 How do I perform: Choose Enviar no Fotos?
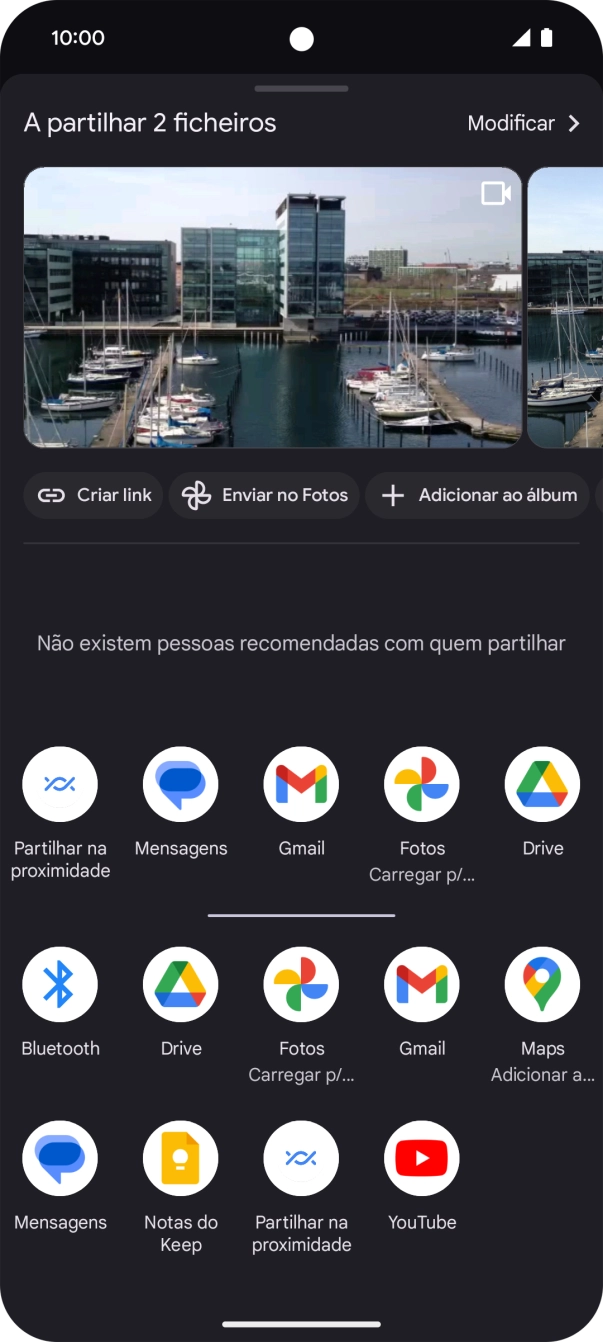(264, 495)
